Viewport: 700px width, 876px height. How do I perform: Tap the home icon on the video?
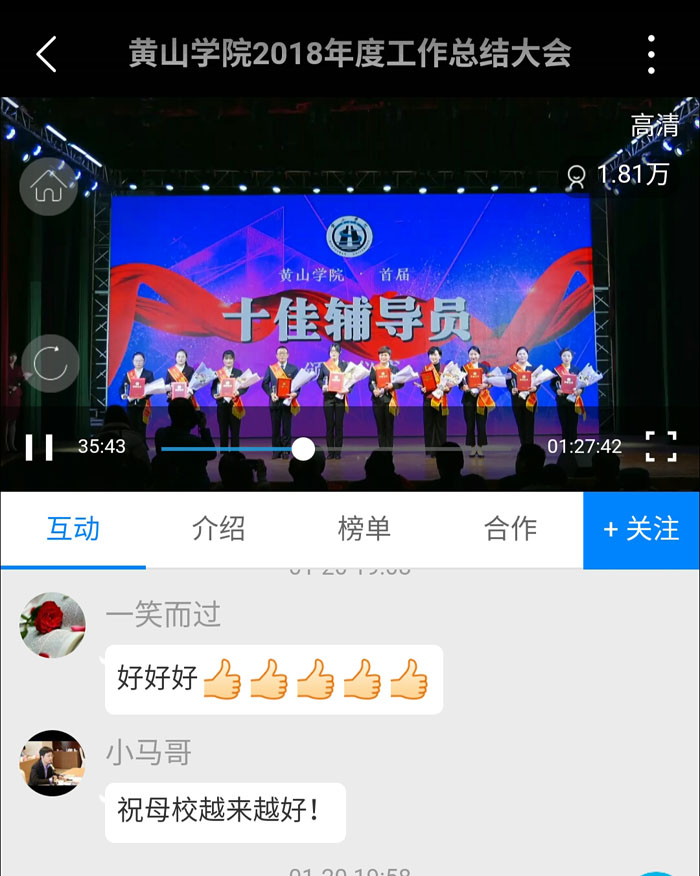(x=48, y=187)
